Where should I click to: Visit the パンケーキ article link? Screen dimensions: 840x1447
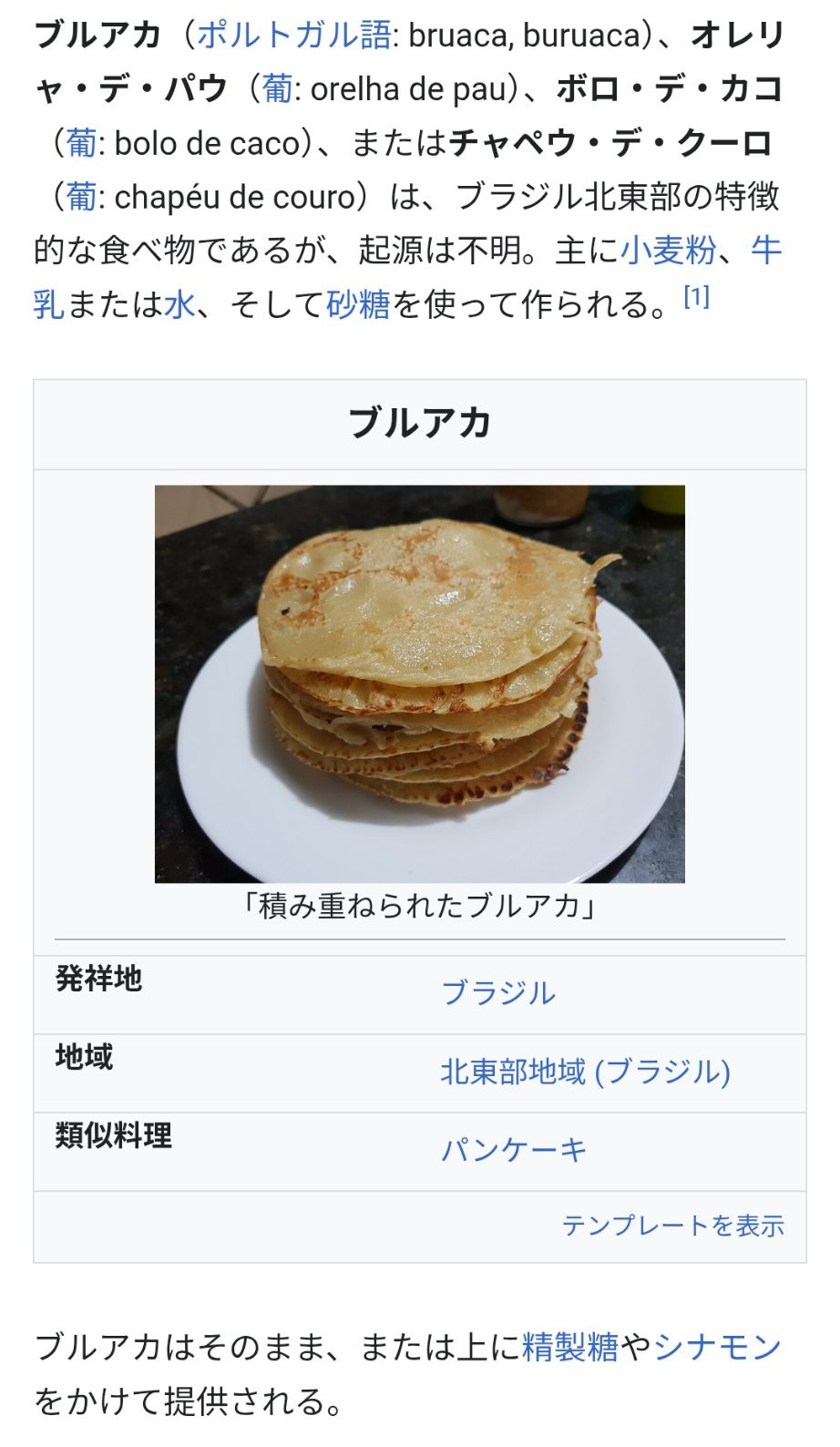click(x=514, y=1150)
